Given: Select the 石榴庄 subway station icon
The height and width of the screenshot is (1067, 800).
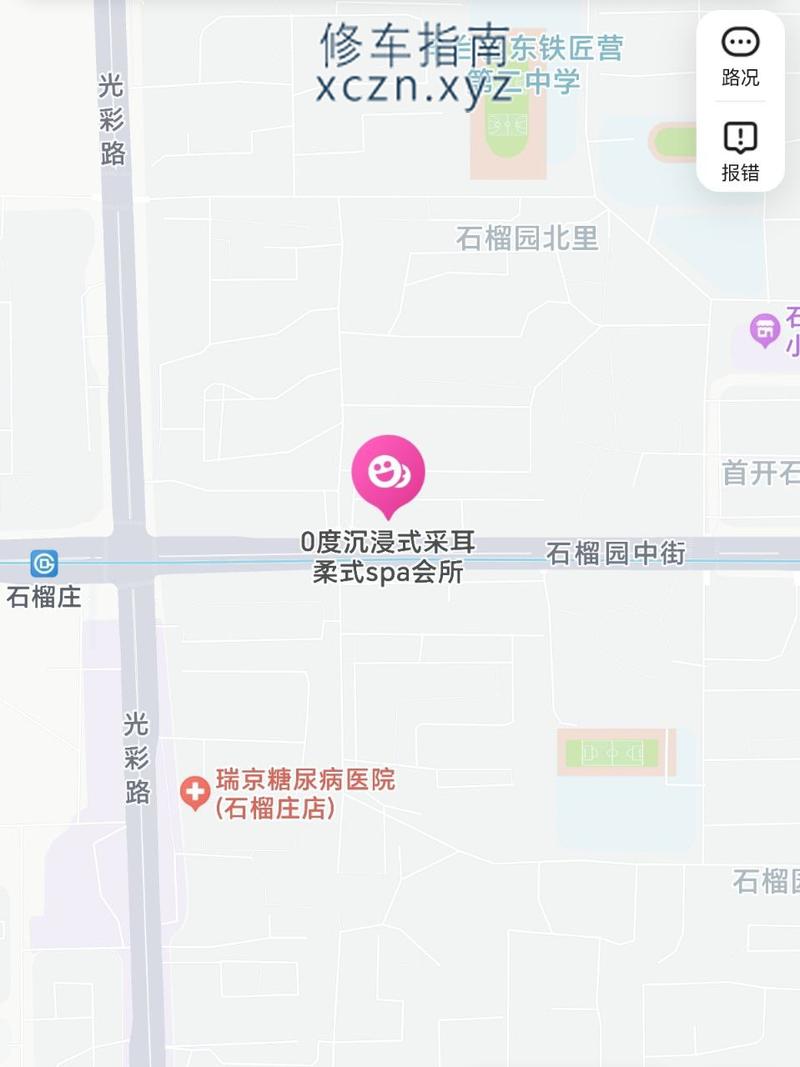Looking at the screenshot, I should [x=44, y=564].
